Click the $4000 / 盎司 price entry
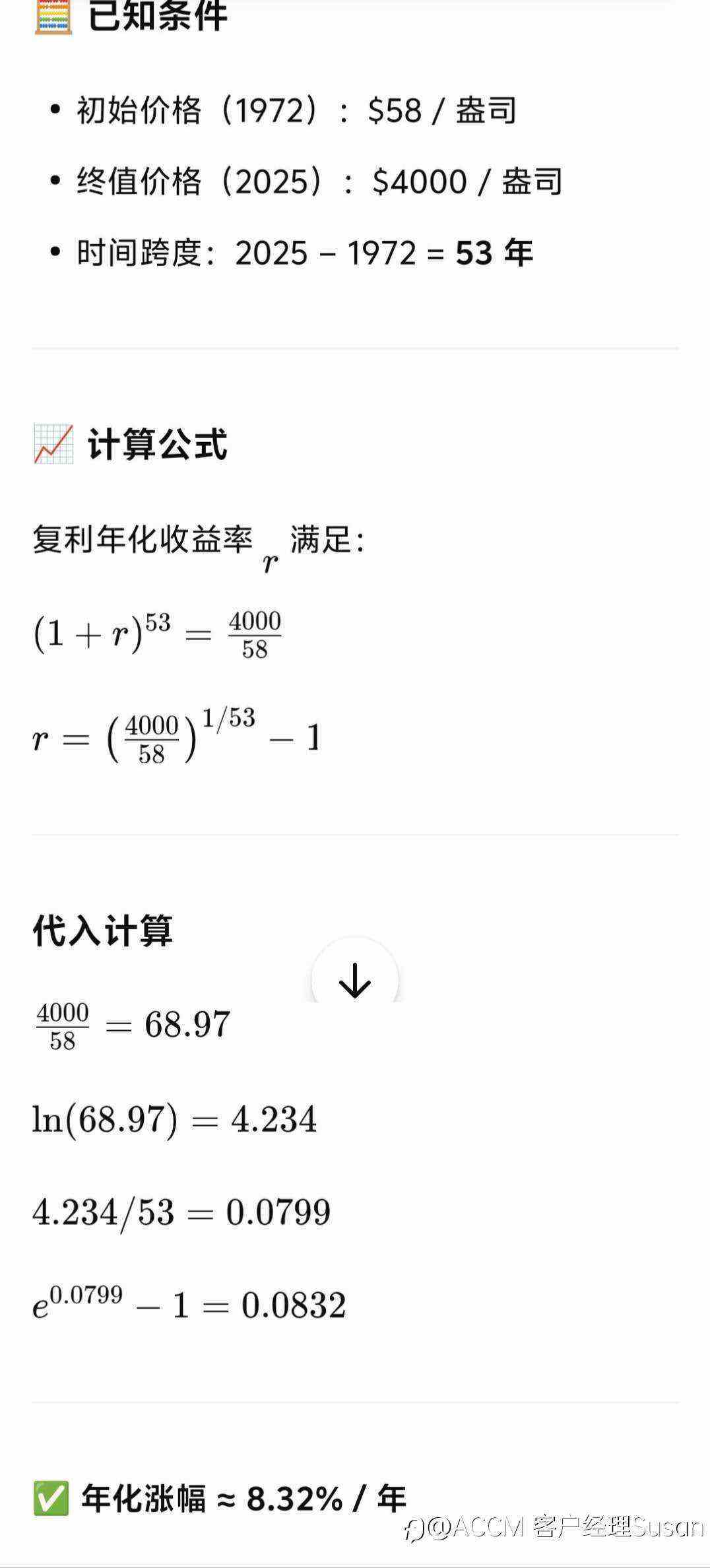 [468, 183]
